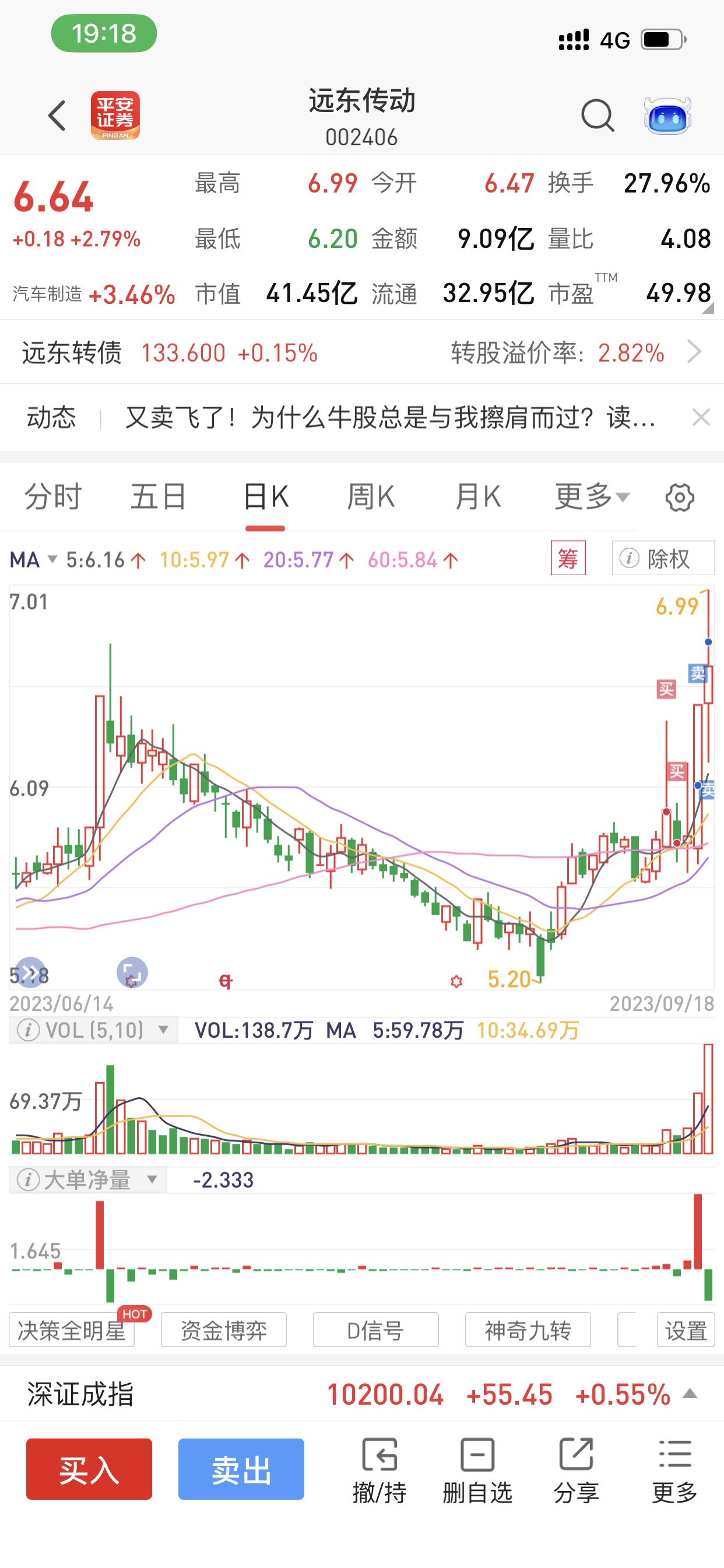This screenshot has width=724, height=1568.
Task: Open the MA indicator dropdown
Action: click(33, 559)
